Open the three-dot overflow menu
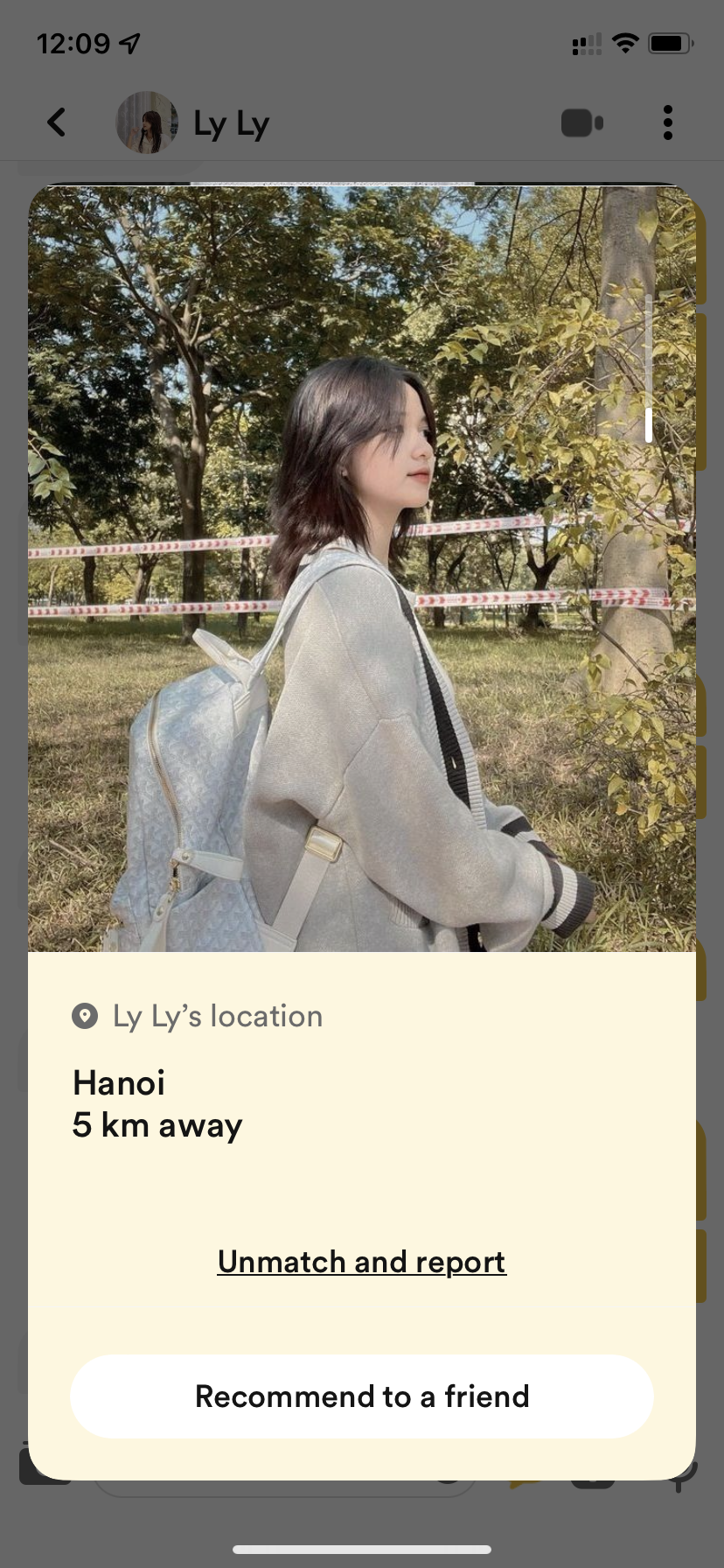Screen dimensions: 724x1568 667,122
